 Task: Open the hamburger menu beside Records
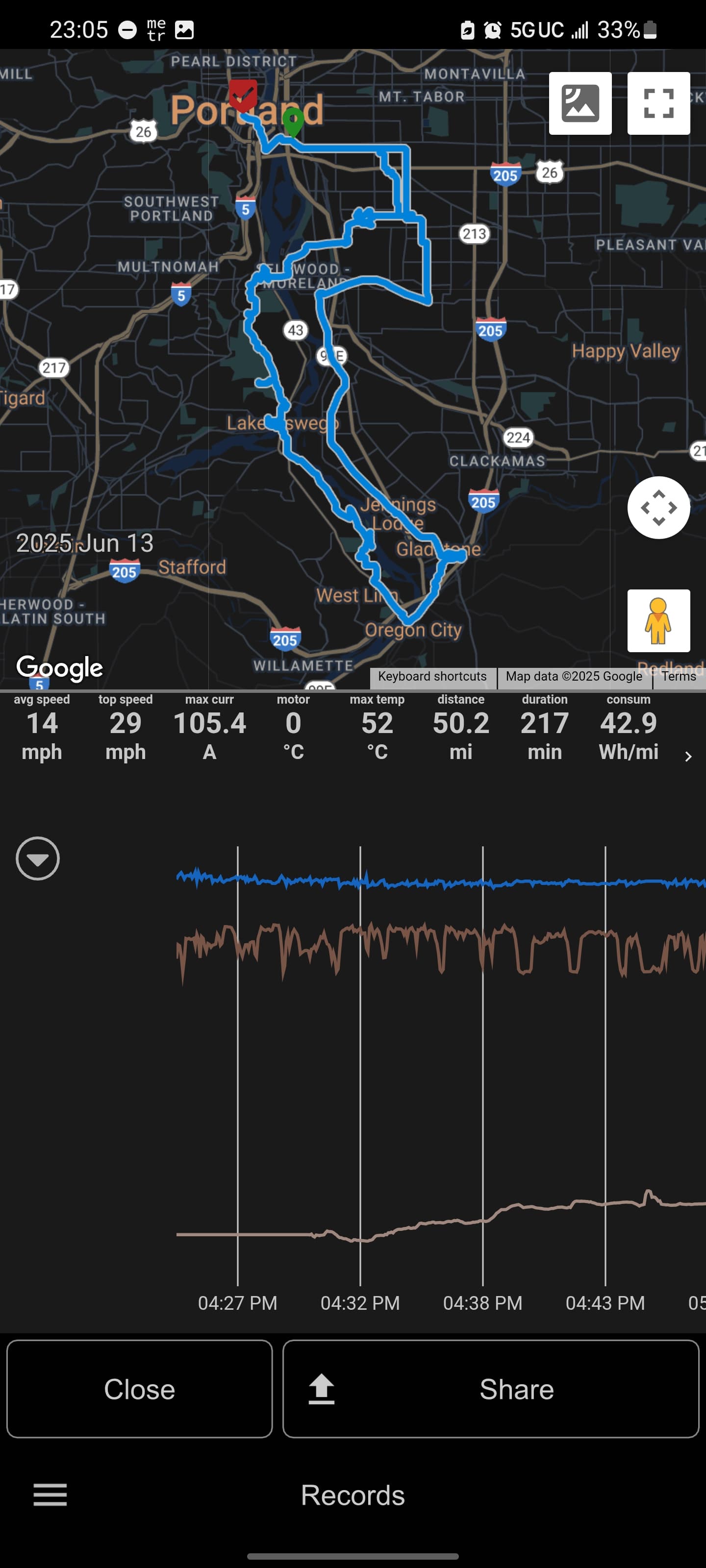tap(50, 1494)
